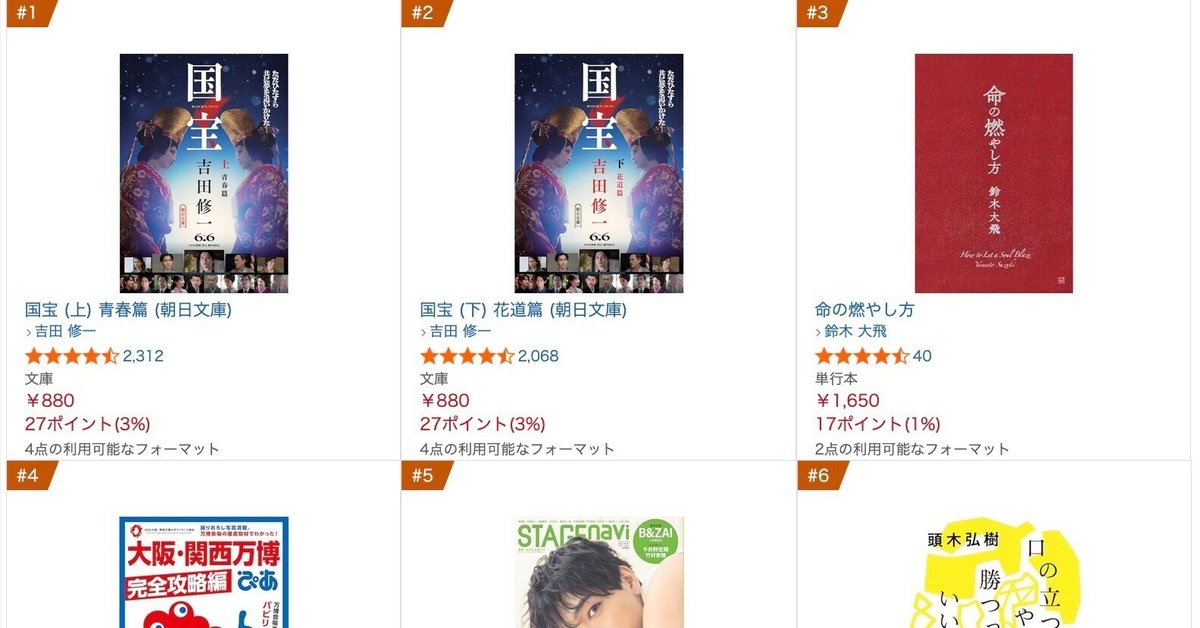Open the title link 国宝 (上) 青春篇 (朝日文庫)
1200x628 pixels.
point(128,310)
